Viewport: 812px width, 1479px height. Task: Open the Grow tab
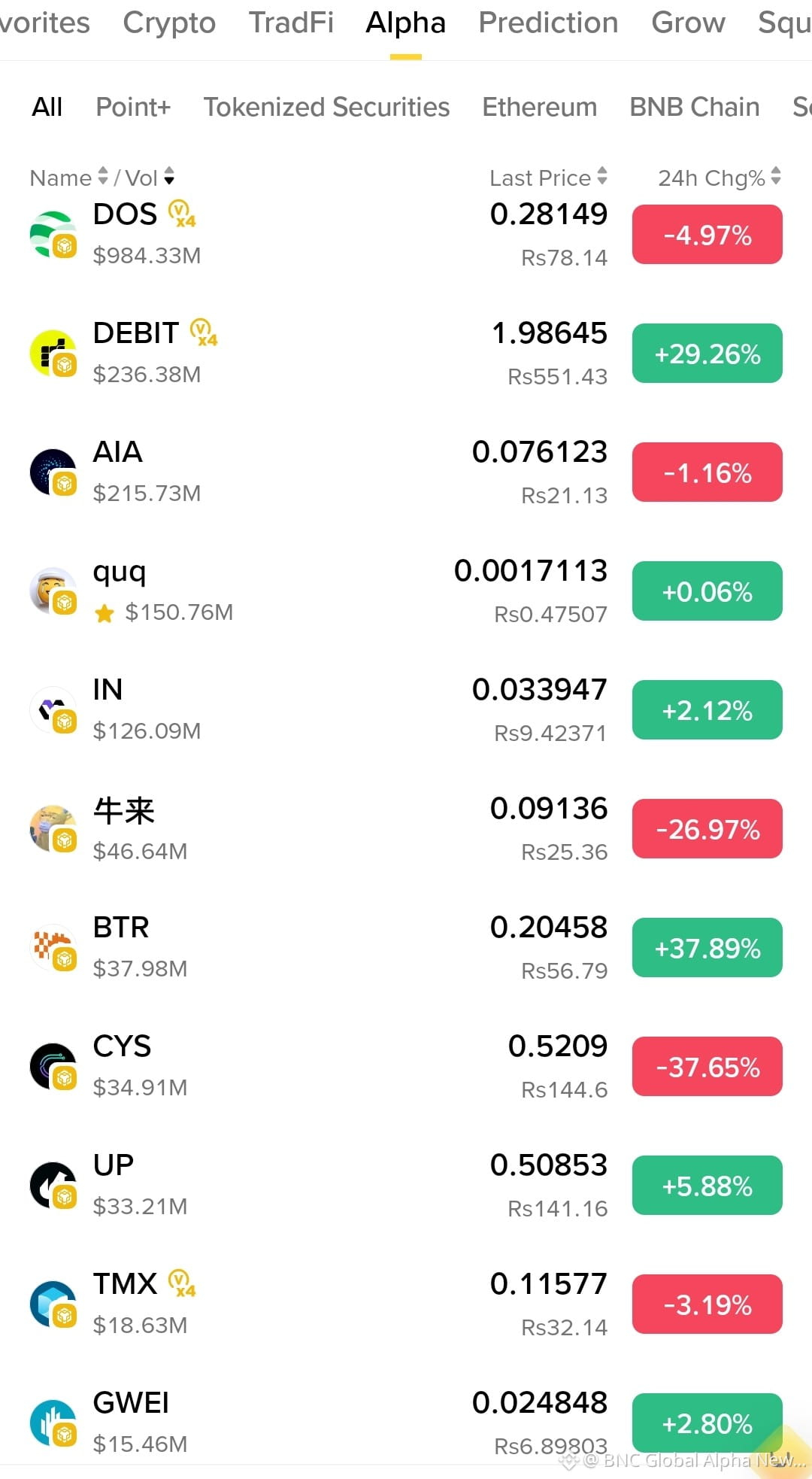tap(688, 23)
